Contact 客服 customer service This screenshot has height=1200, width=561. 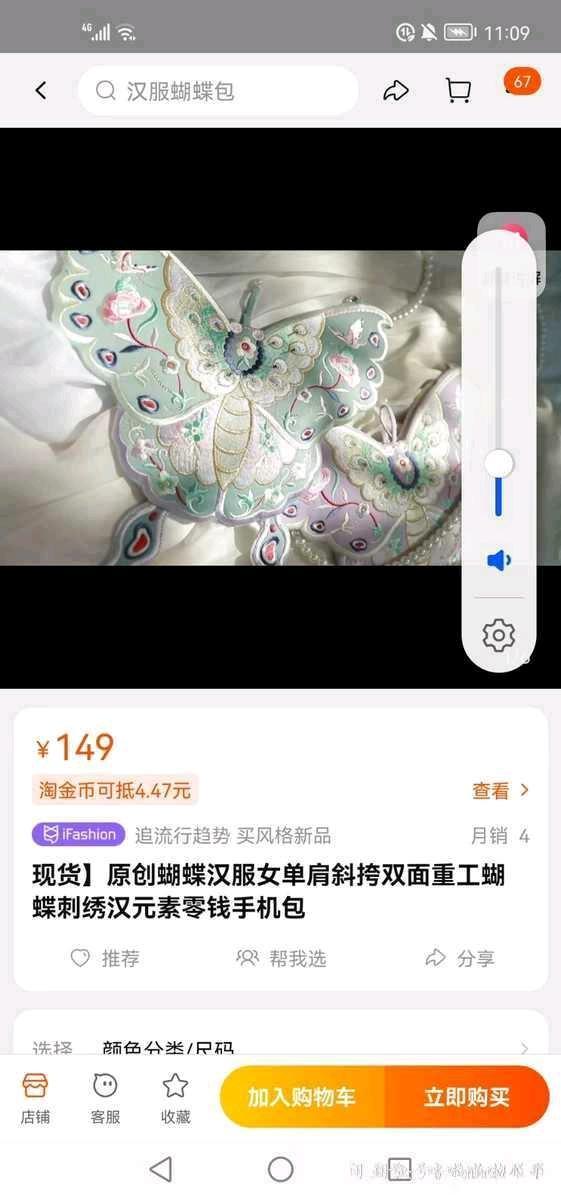click(105, 1098)
